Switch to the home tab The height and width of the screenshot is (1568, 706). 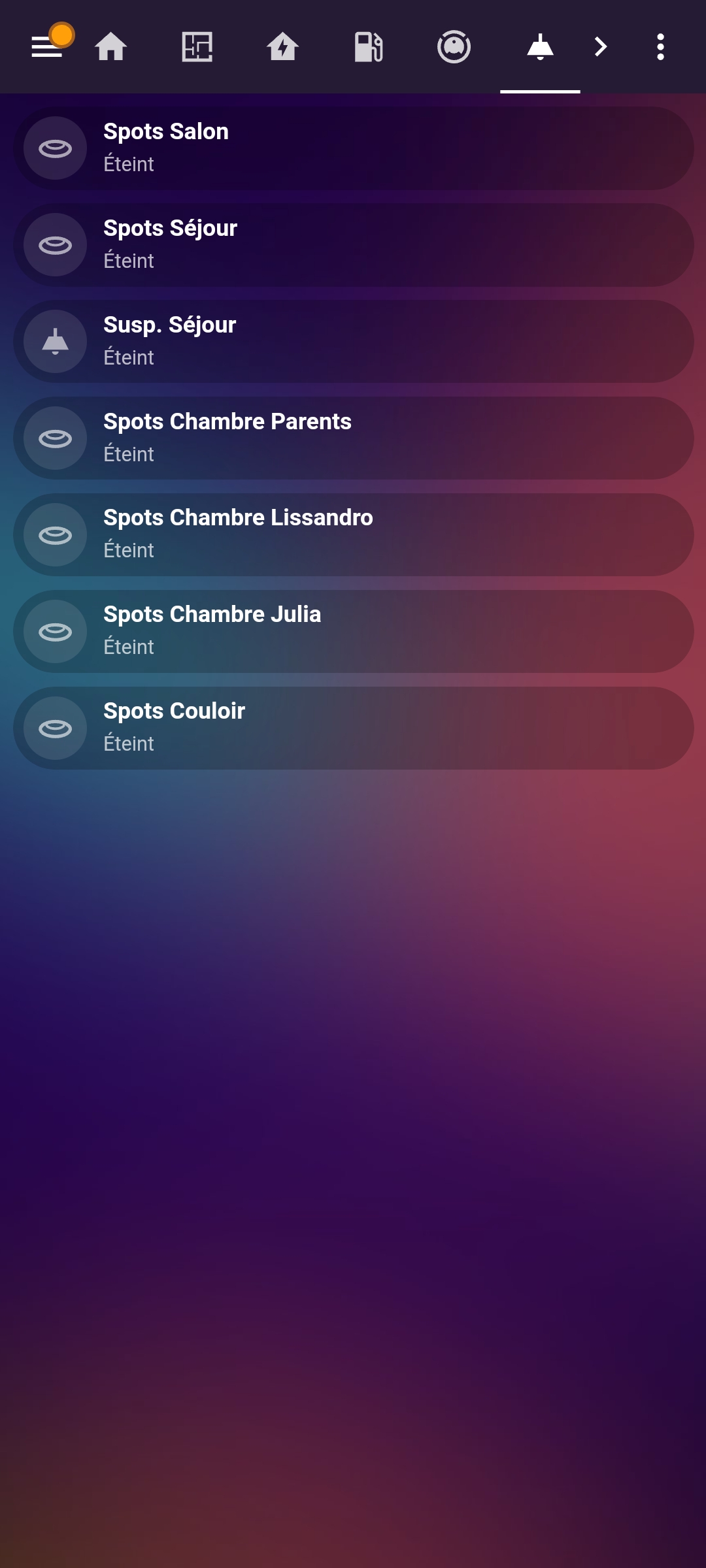[x=110, y=47]
